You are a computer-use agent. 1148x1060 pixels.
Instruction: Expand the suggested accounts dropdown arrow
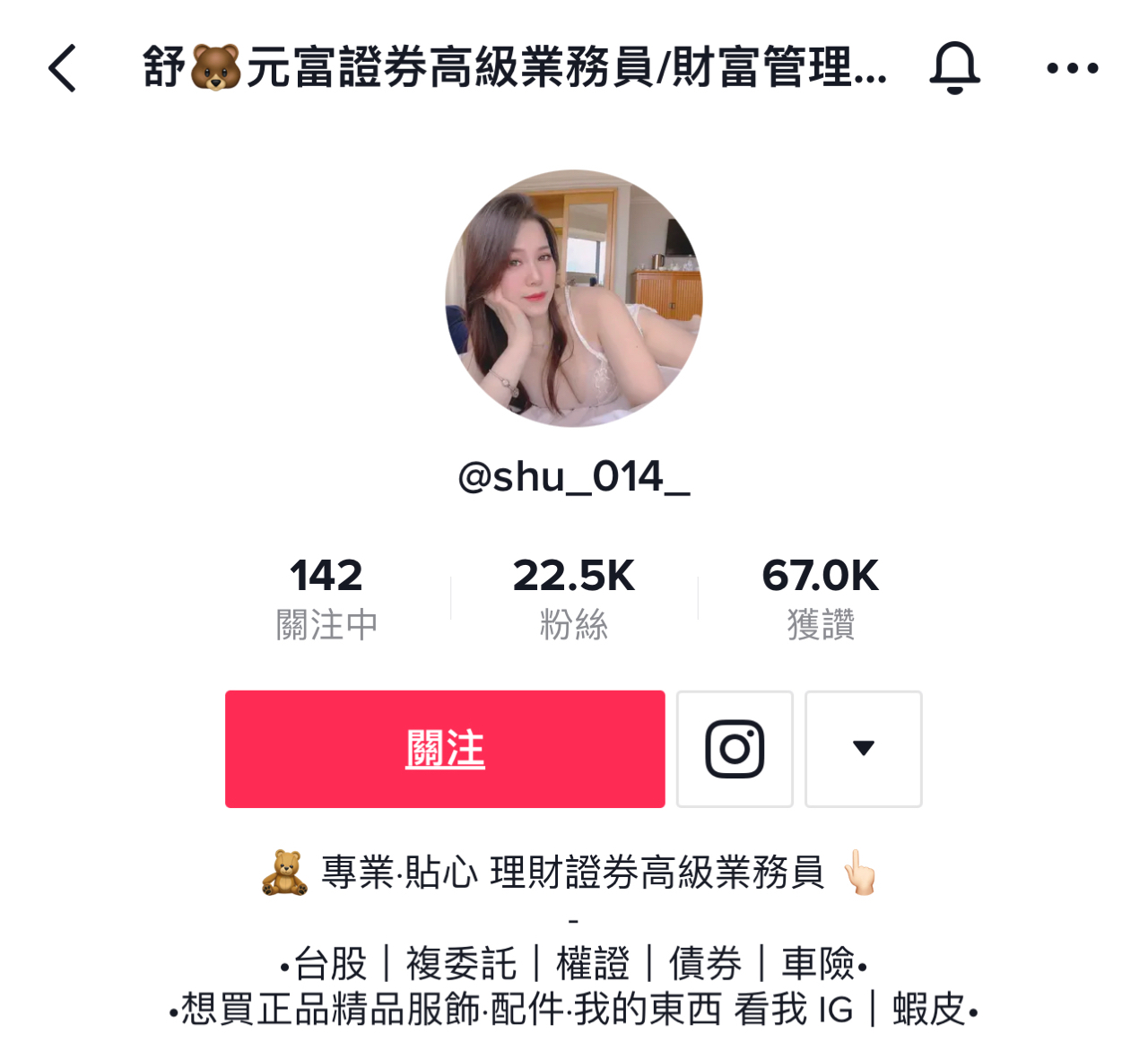click(x=863, y=749)
